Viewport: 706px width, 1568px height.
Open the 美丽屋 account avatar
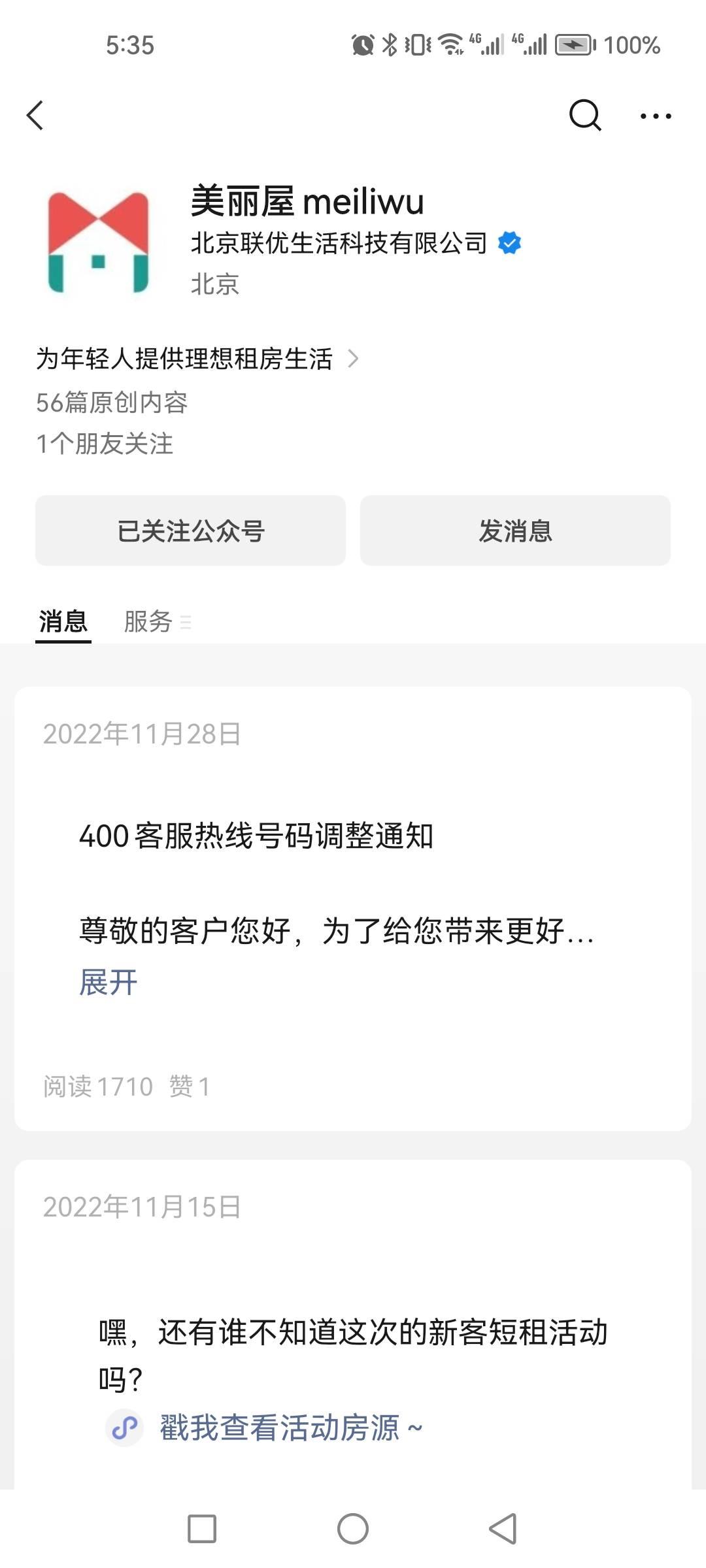point(98,242)
